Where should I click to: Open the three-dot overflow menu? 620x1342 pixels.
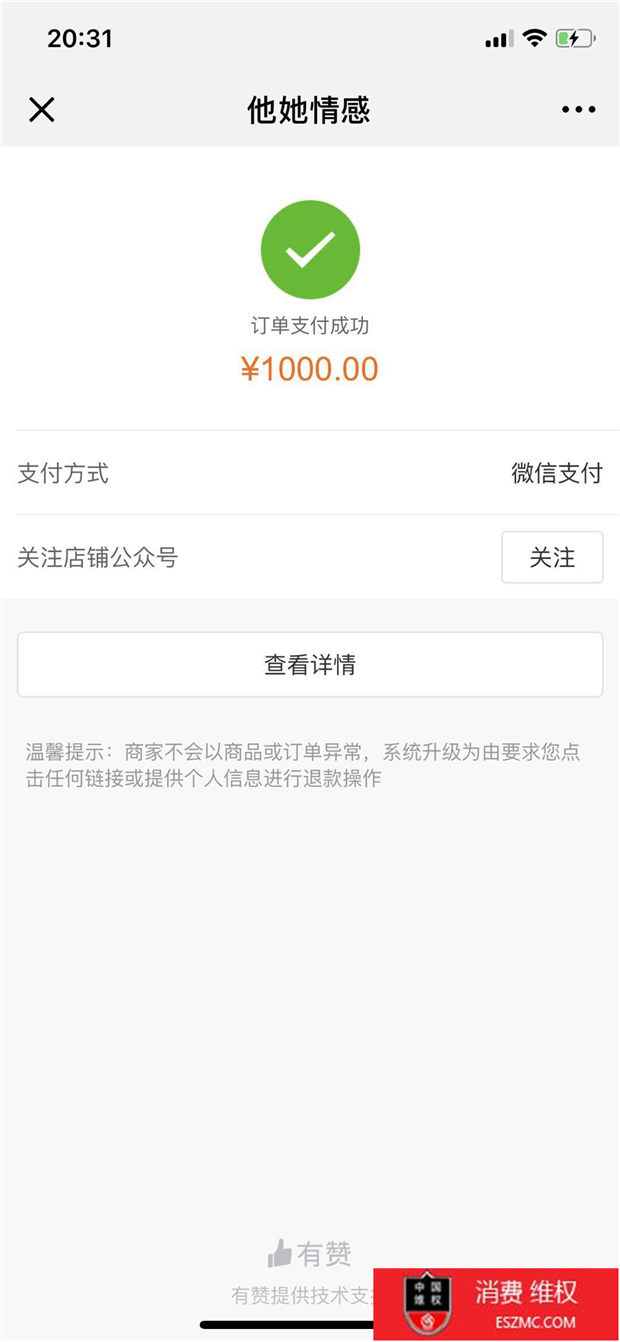tap(578, 110)
